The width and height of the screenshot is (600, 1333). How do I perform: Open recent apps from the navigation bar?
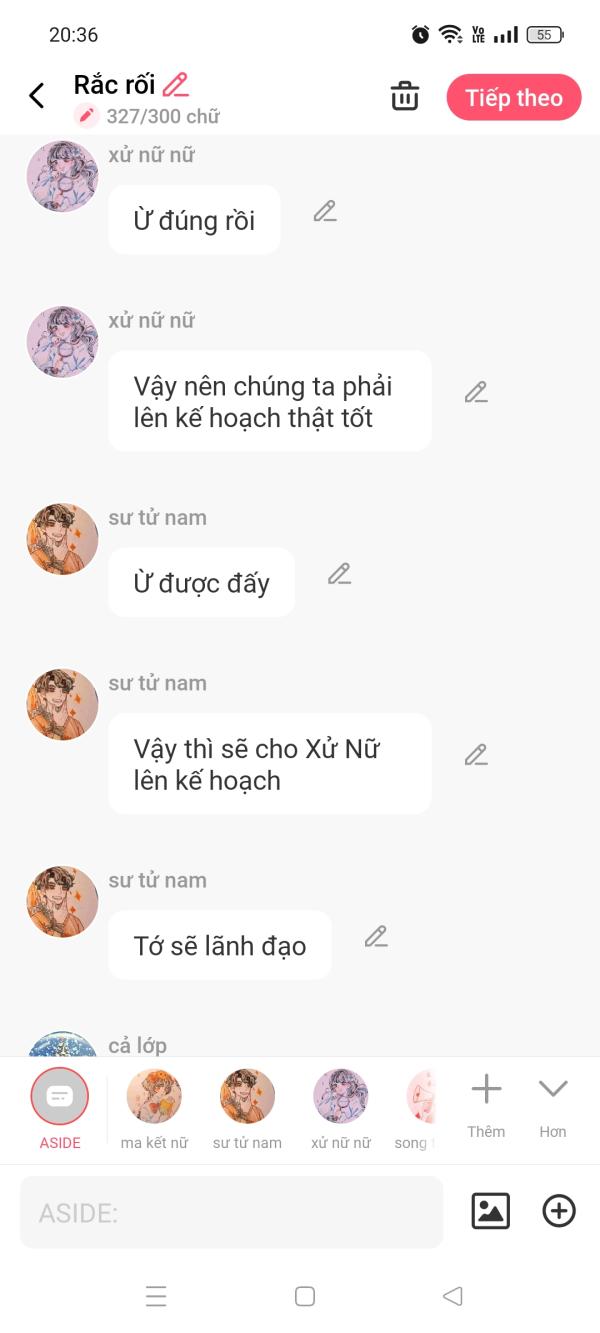pyautogui.click(x=156, y=1297)
